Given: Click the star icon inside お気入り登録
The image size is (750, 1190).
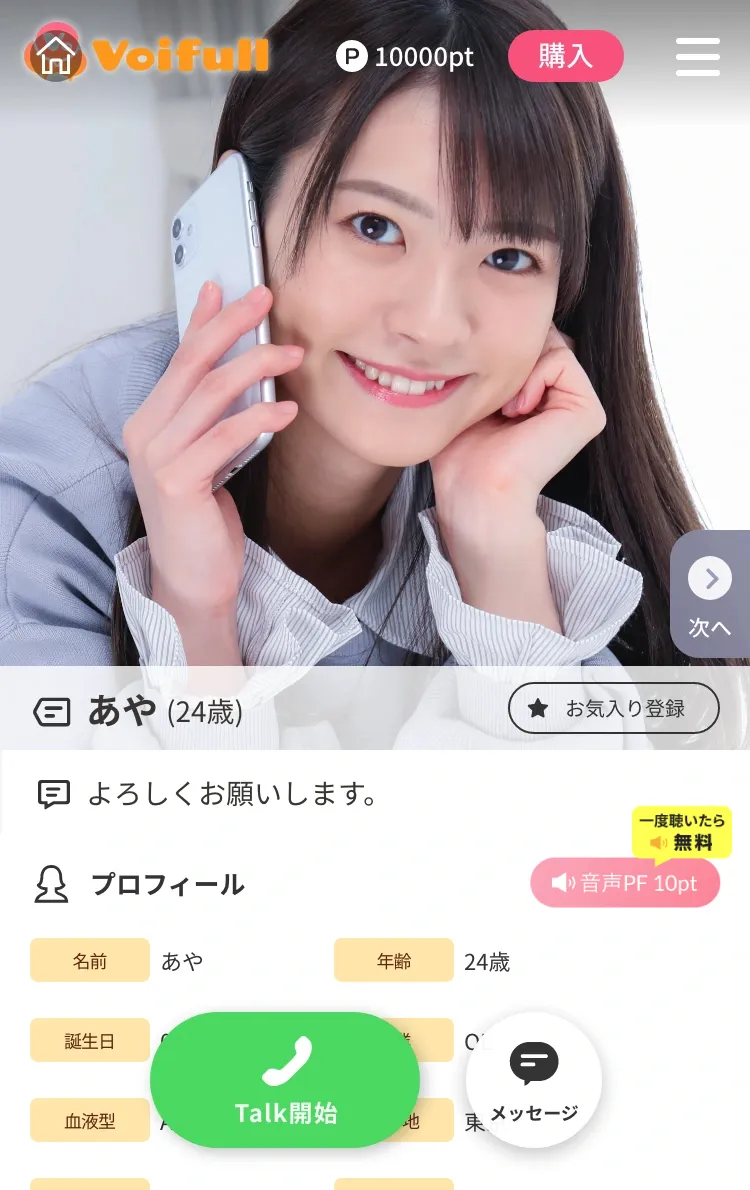Looking at the screenshot, I should [537, 708].
